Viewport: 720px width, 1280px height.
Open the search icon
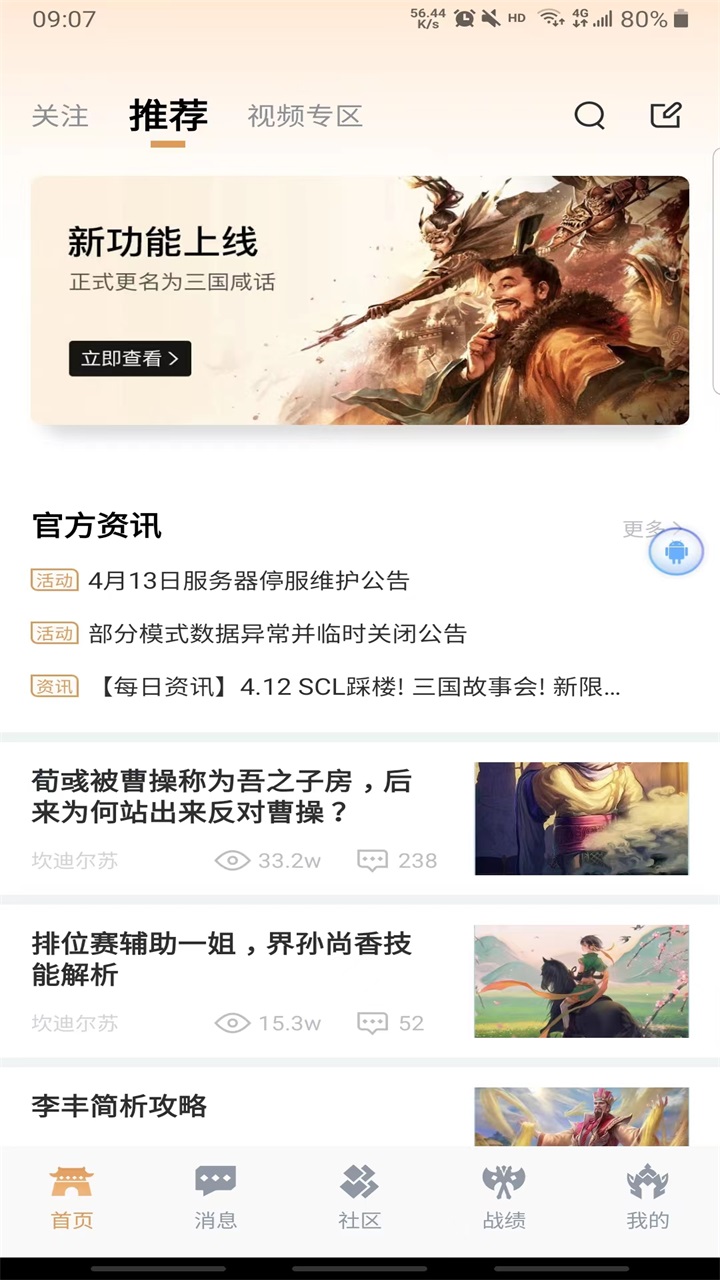(x=590, y=116)
